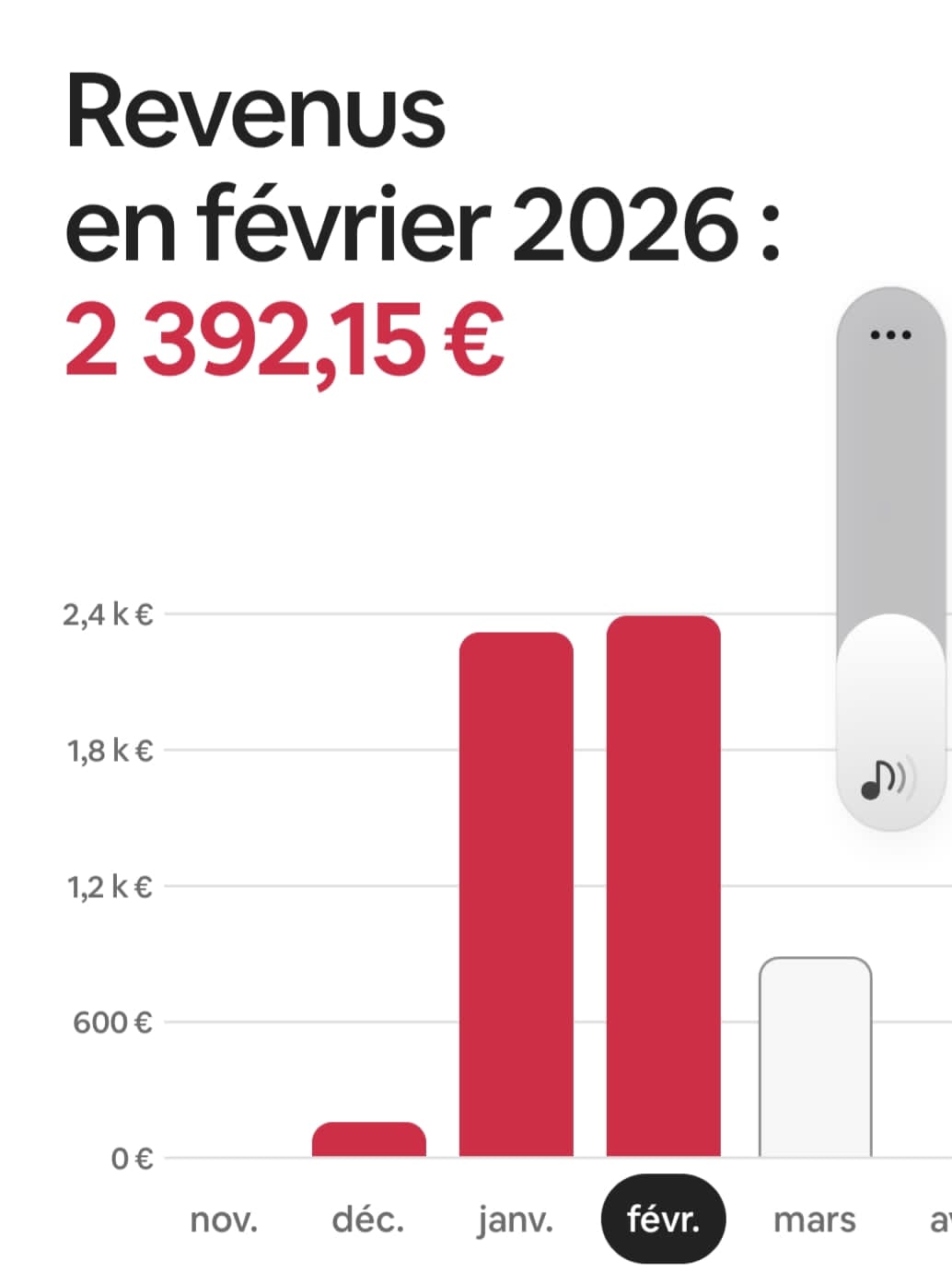
Task: Tap the déc. revenue bar
Action: (x=368, y=1139)
